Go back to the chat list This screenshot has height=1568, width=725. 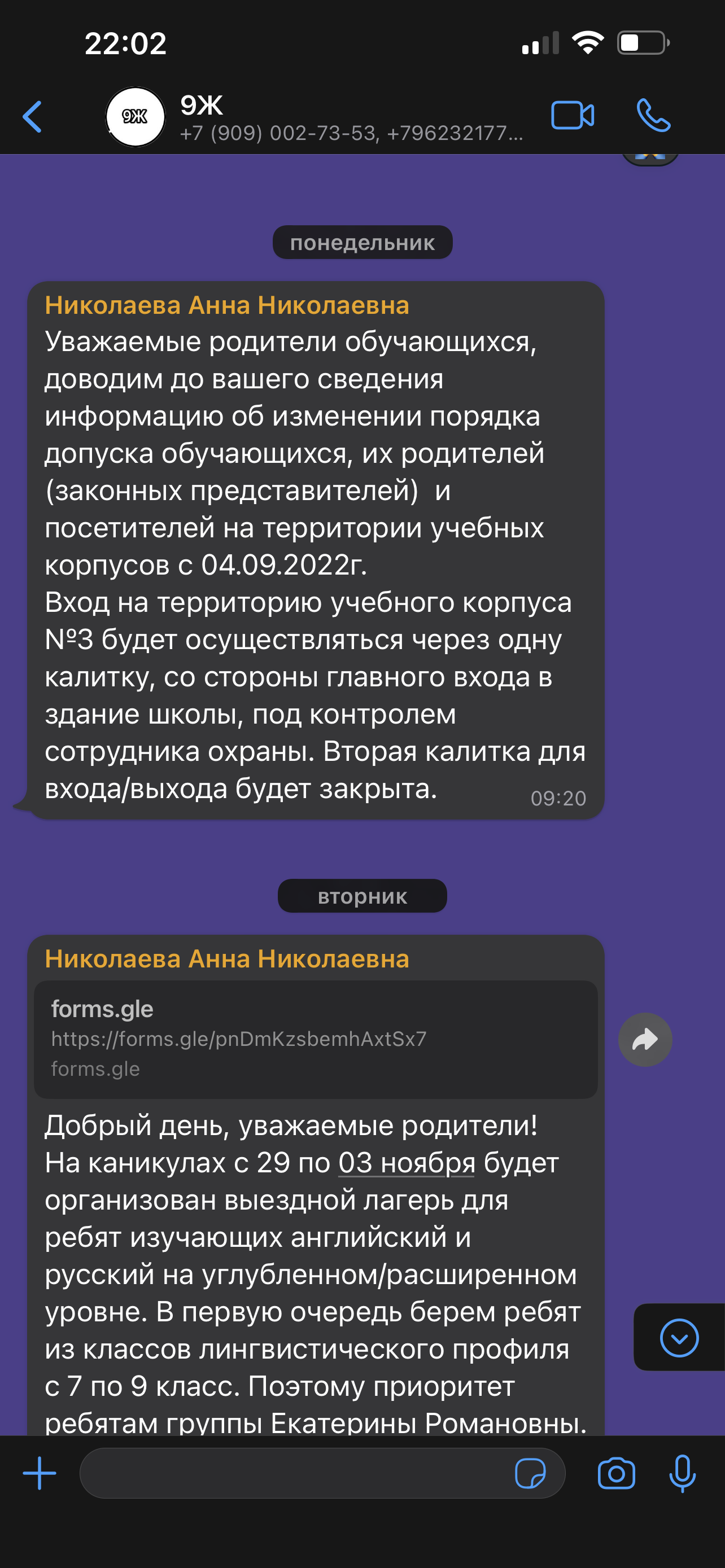32,116
